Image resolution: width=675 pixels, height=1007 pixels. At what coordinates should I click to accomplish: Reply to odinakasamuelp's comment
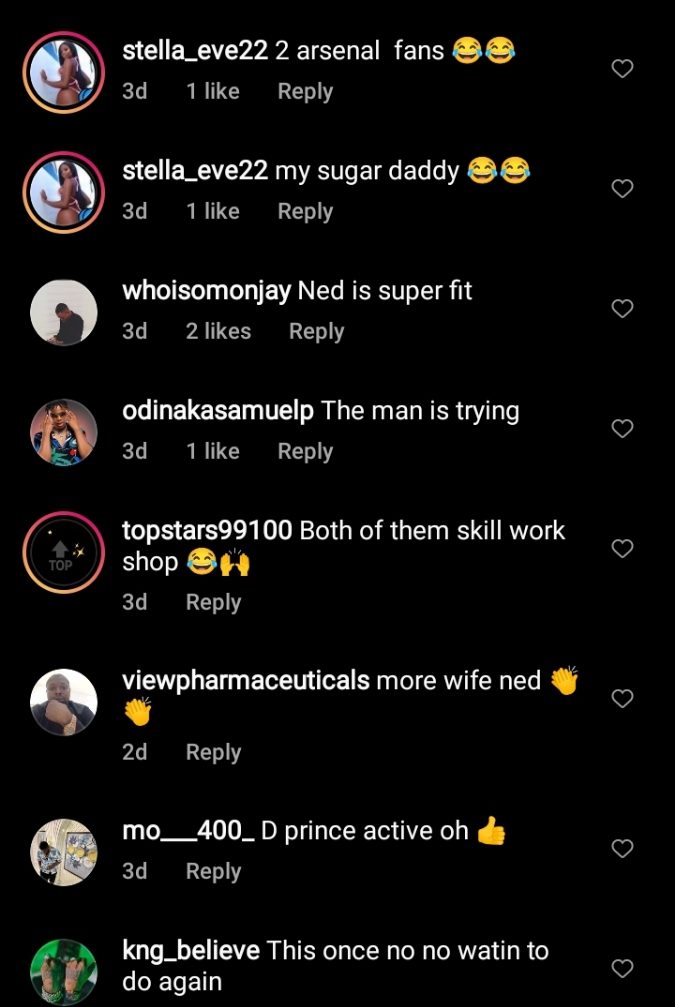click(x=305, y=452)
